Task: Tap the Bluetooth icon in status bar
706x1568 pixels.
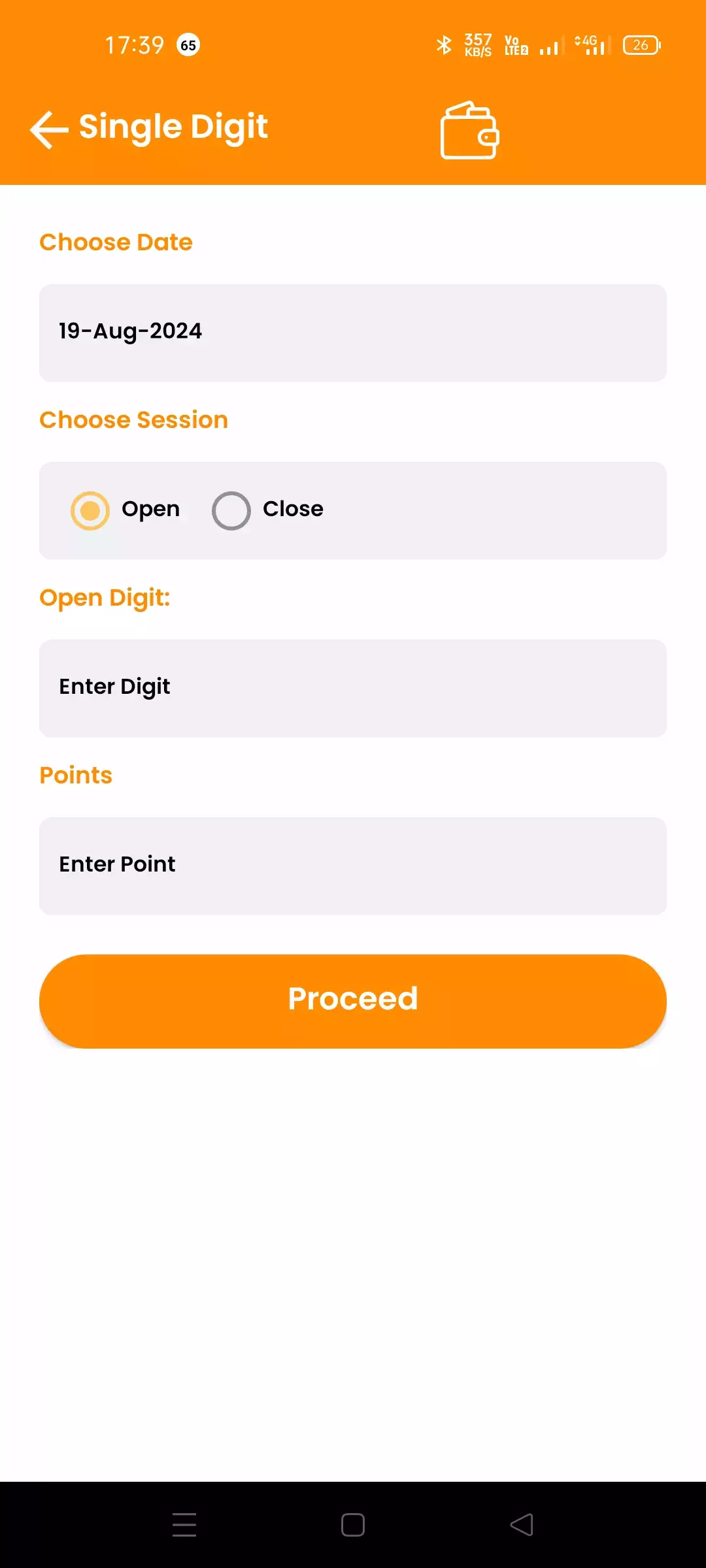Action: point(444,44)
